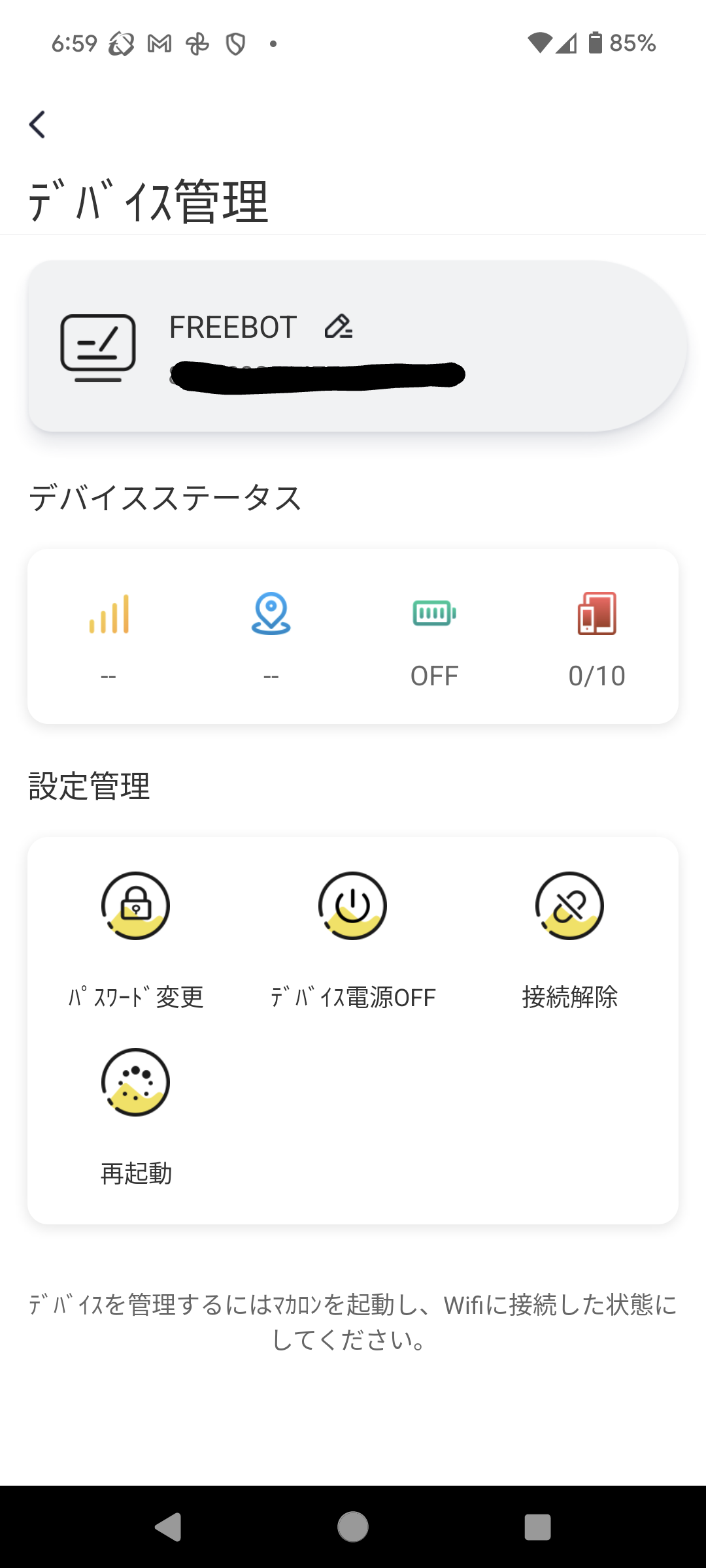Go back using the top-left arrow
This screenshot has height=1568, width=706.
[x=37, y=124]
